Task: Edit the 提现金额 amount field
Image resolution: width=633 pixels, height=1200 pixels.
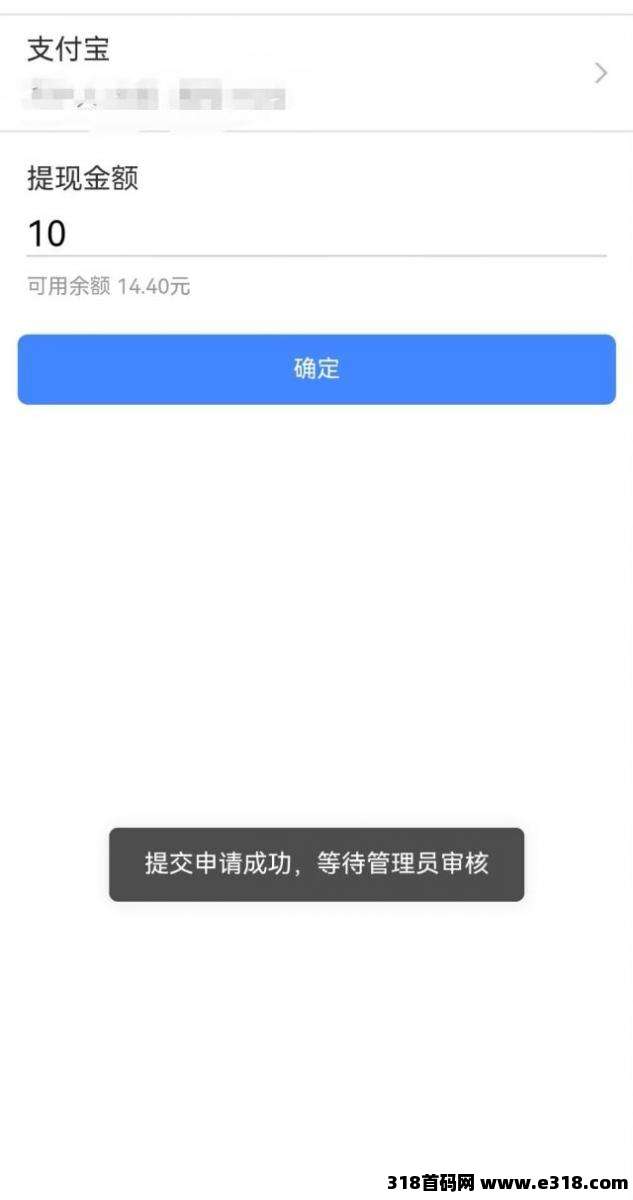Action: [316, 234]
